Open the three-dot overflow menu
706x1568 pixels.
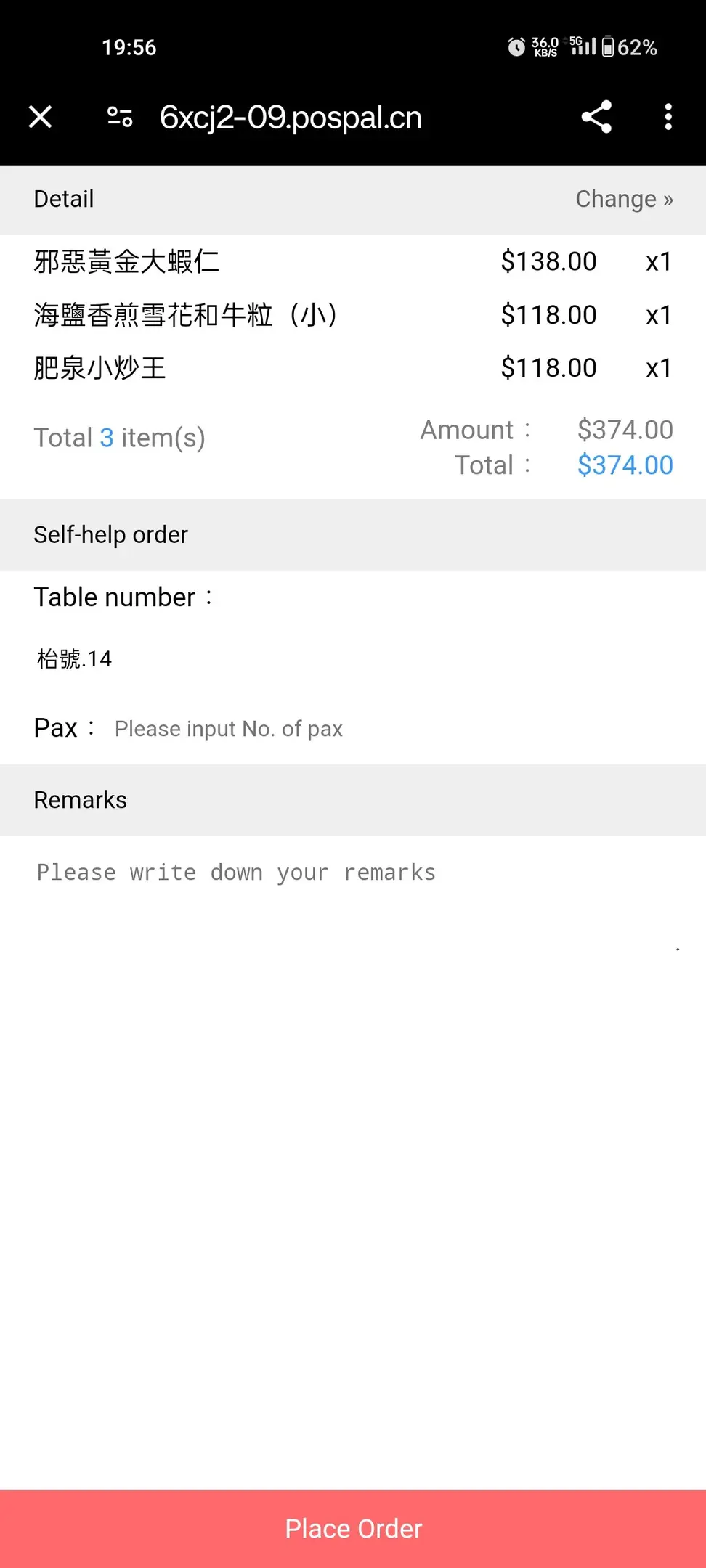668,117
